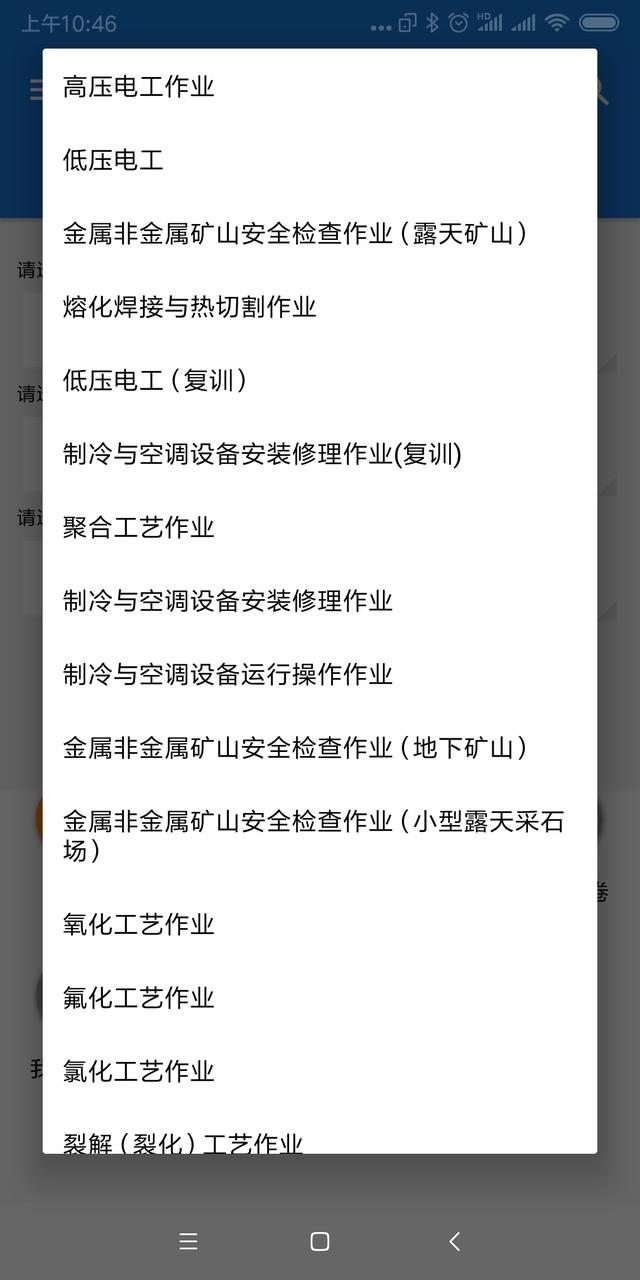Tap the 氯化工艺作业 entry
Screen dimensions: 640x1280
[139, 1071]
